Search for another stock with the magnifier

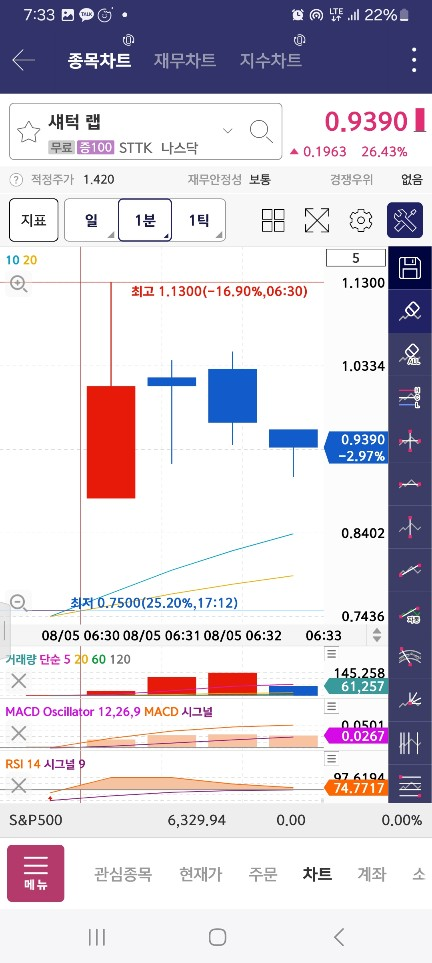[x=261, y=131]
